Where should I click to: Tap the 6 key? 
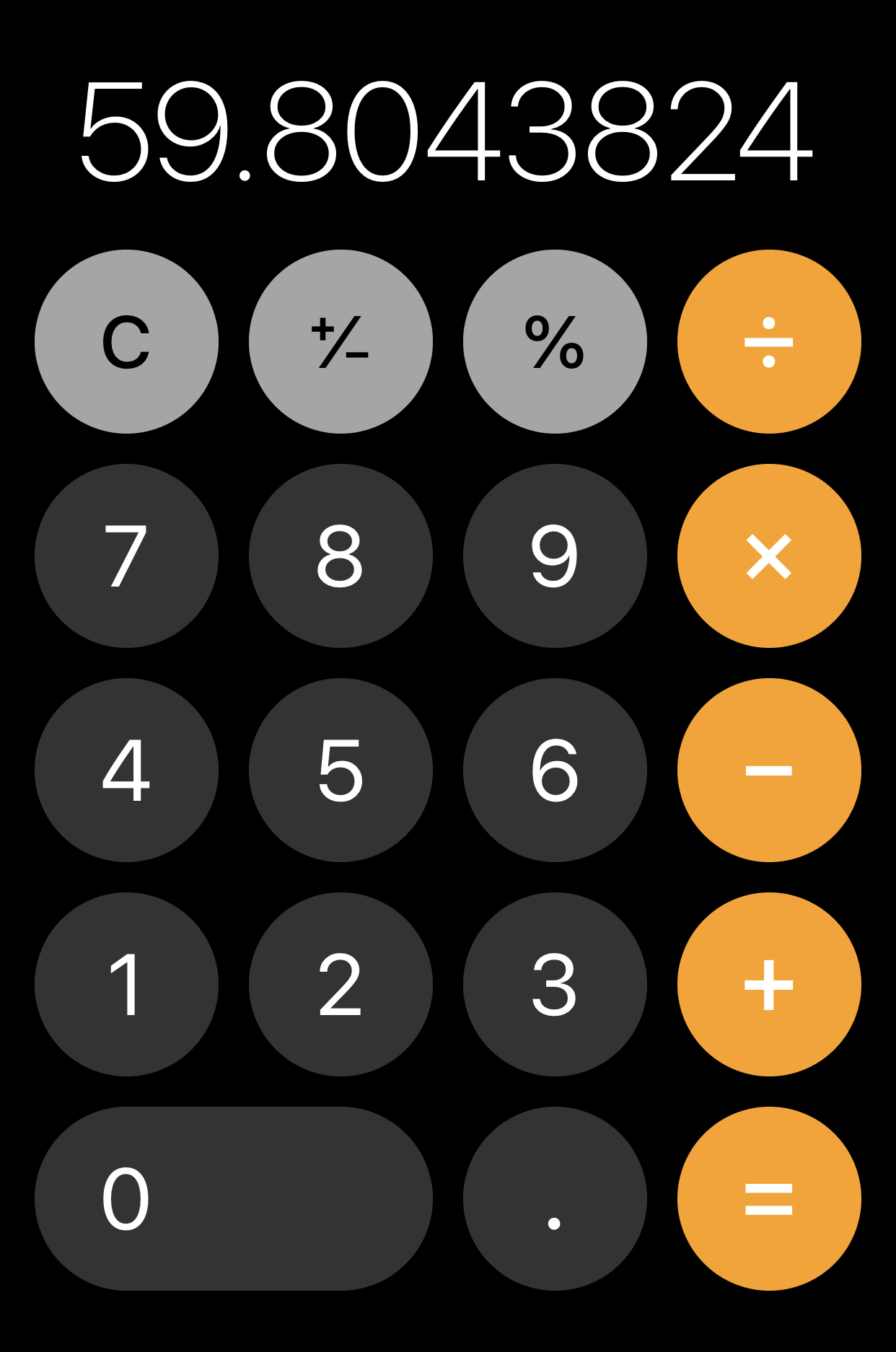tap(555, 770)
